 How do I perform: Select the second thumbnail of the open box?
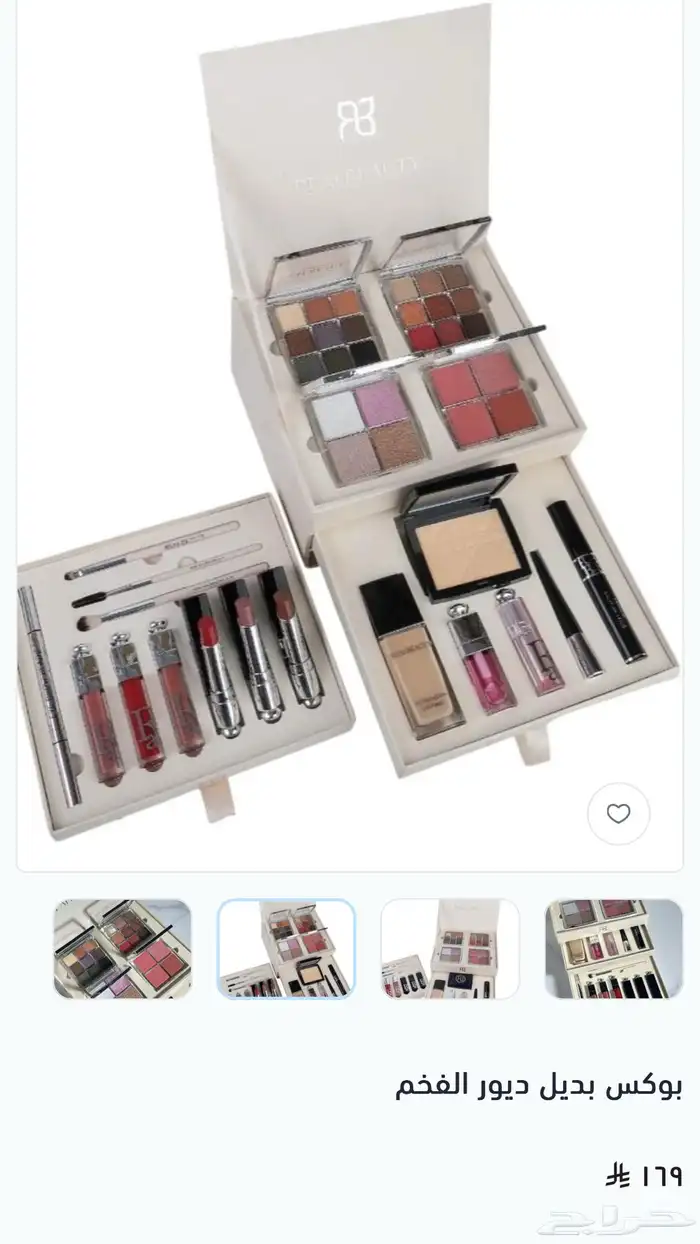286,948
